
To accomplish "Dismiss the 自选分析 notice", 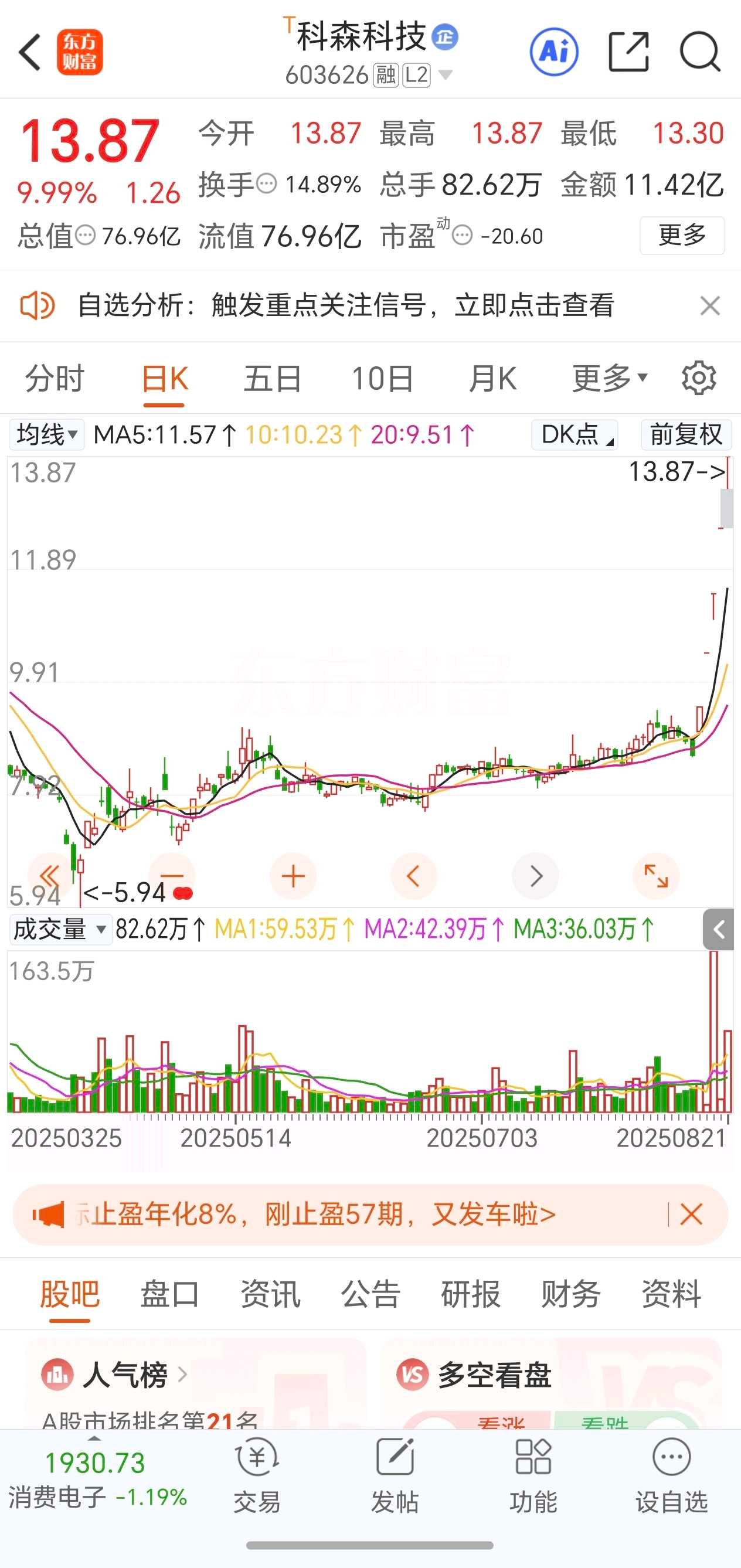I will pos(710,305).
